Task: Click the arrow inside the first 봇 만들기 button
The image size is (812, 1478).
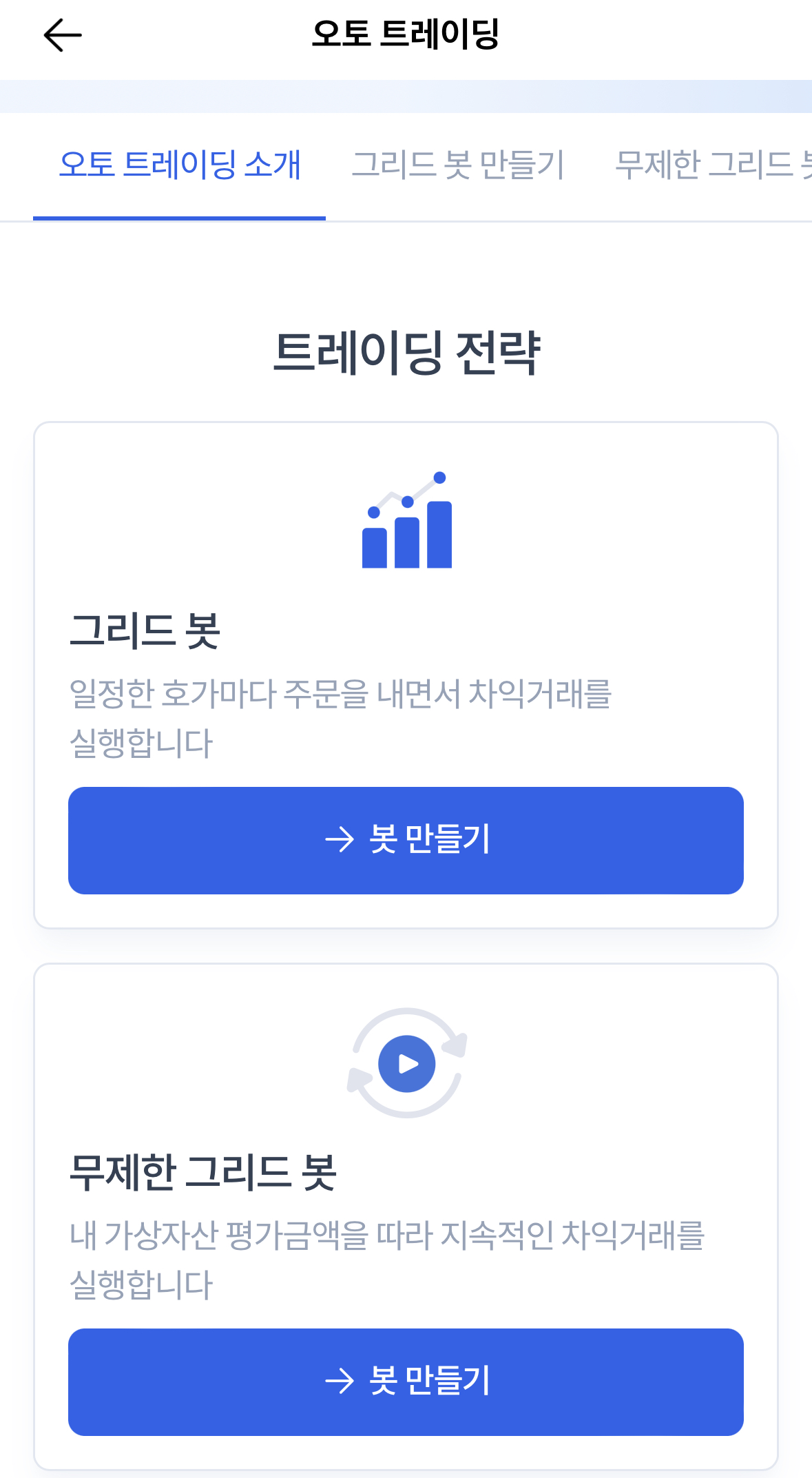Action: [339, 840]
